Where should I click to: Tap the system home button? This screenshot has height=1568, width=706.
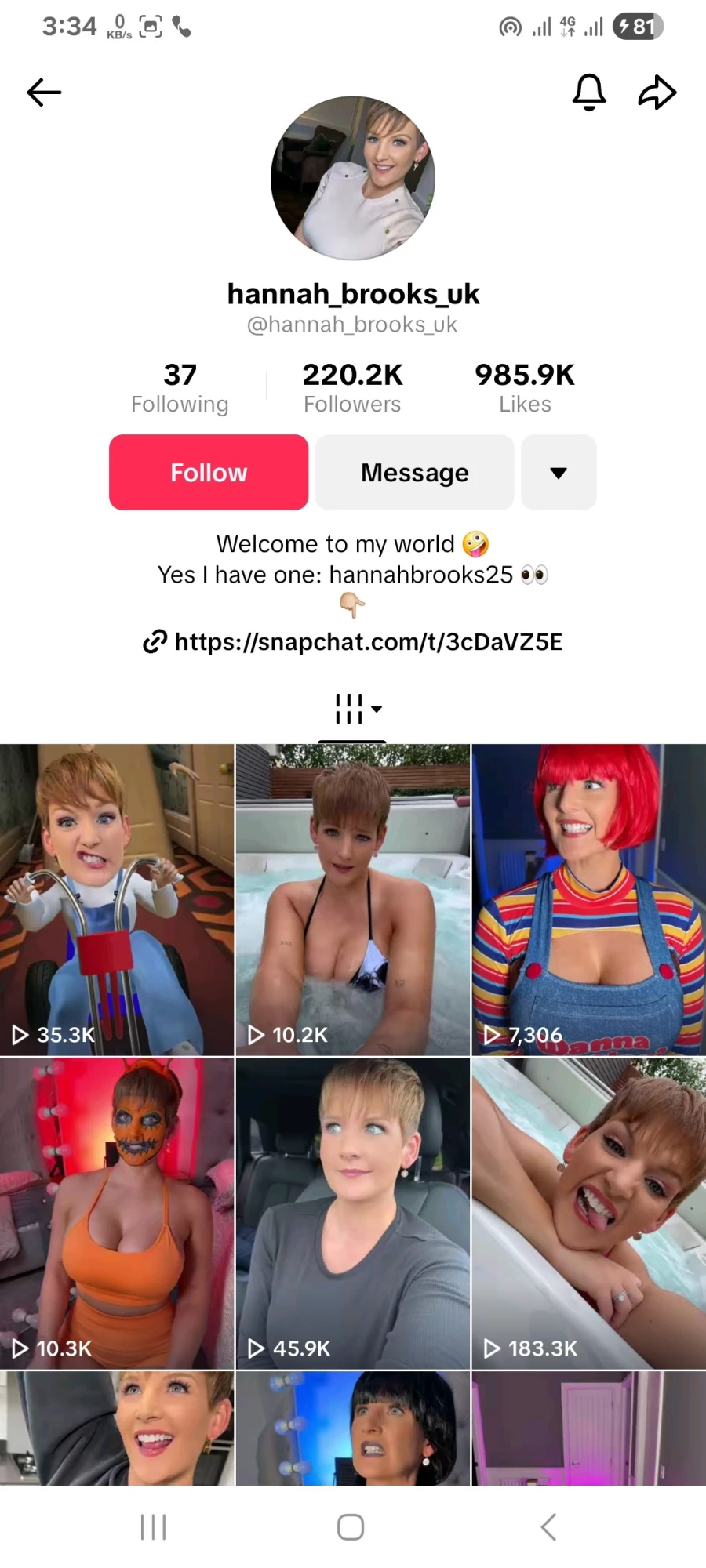351,1527
